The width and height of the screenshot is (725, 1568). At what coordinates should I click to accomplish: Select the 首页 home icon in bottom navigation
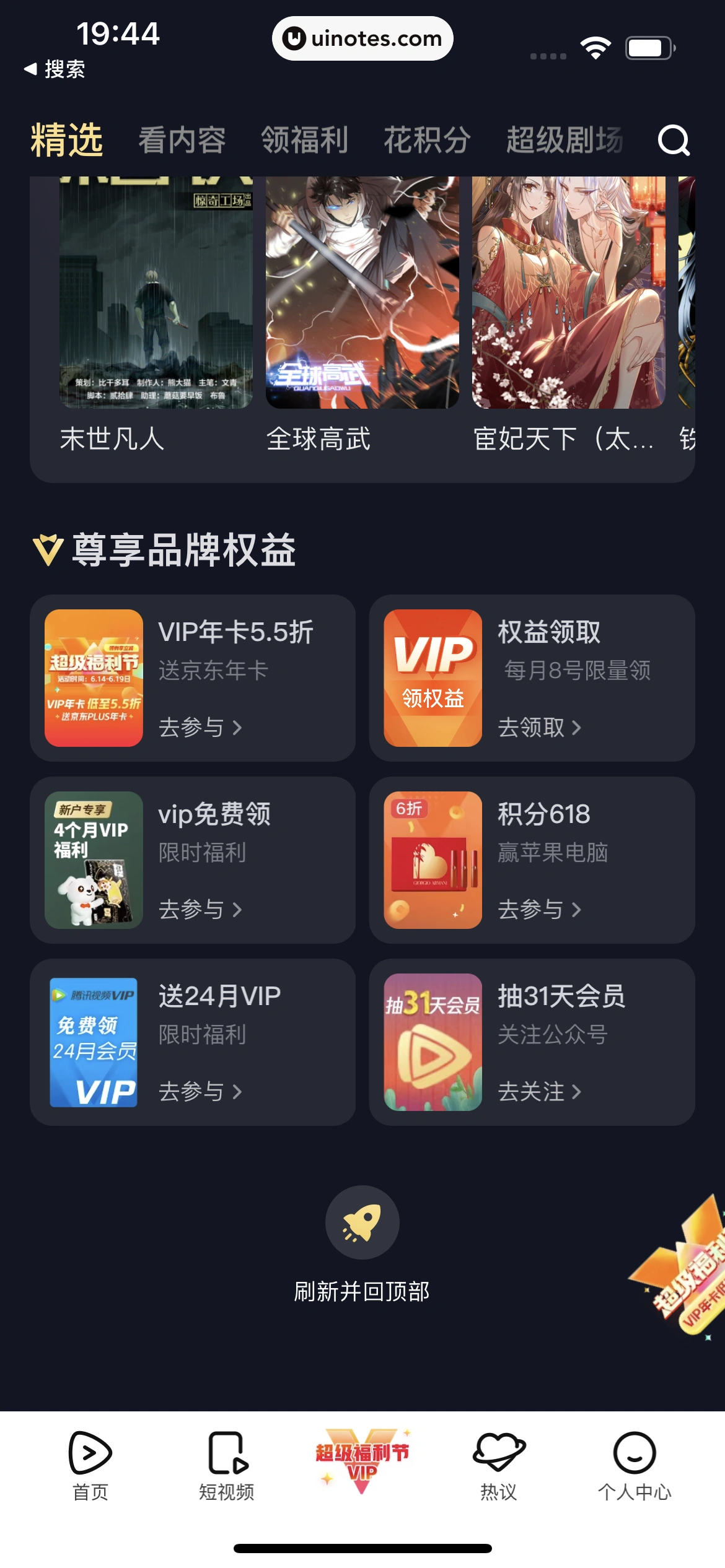tap(90, 1469)
